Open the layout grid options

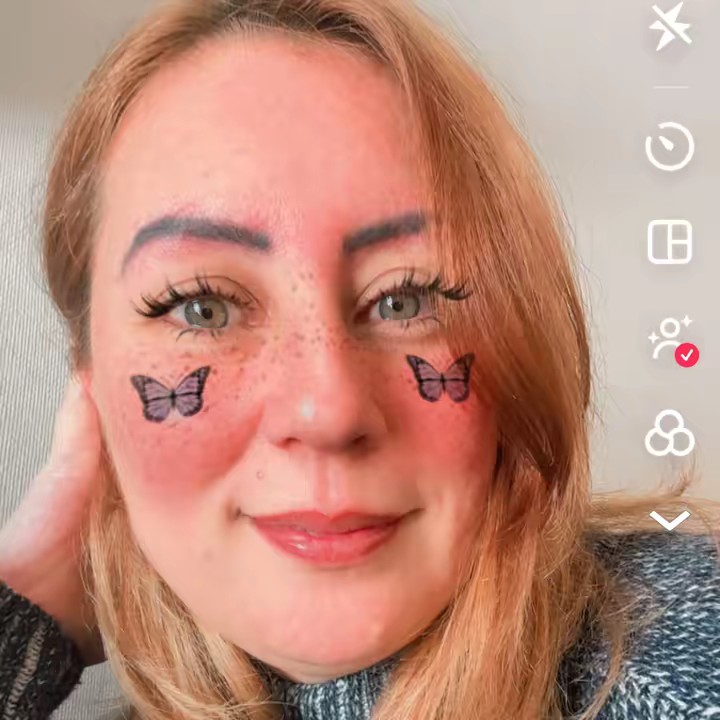670,242
